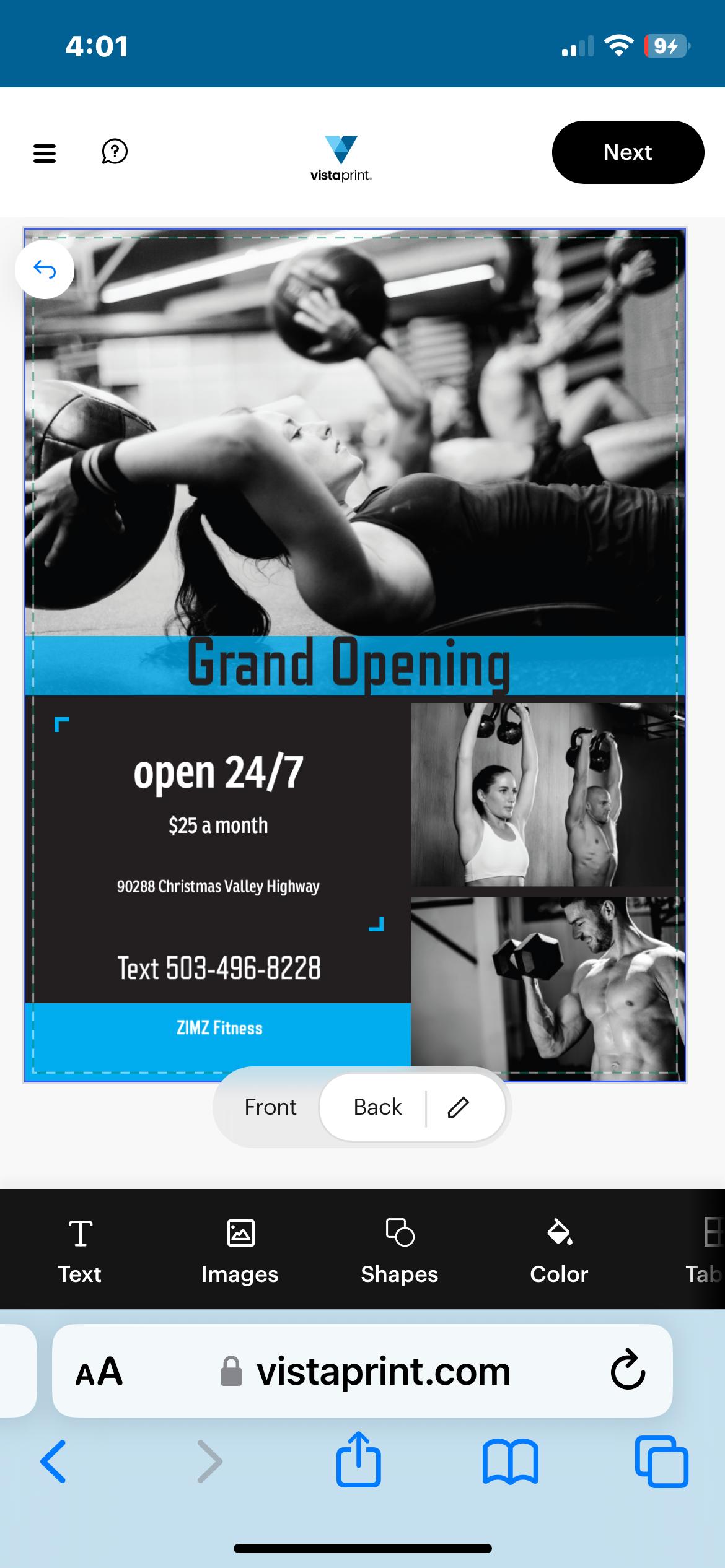Undo the last edit

(45, 269)
